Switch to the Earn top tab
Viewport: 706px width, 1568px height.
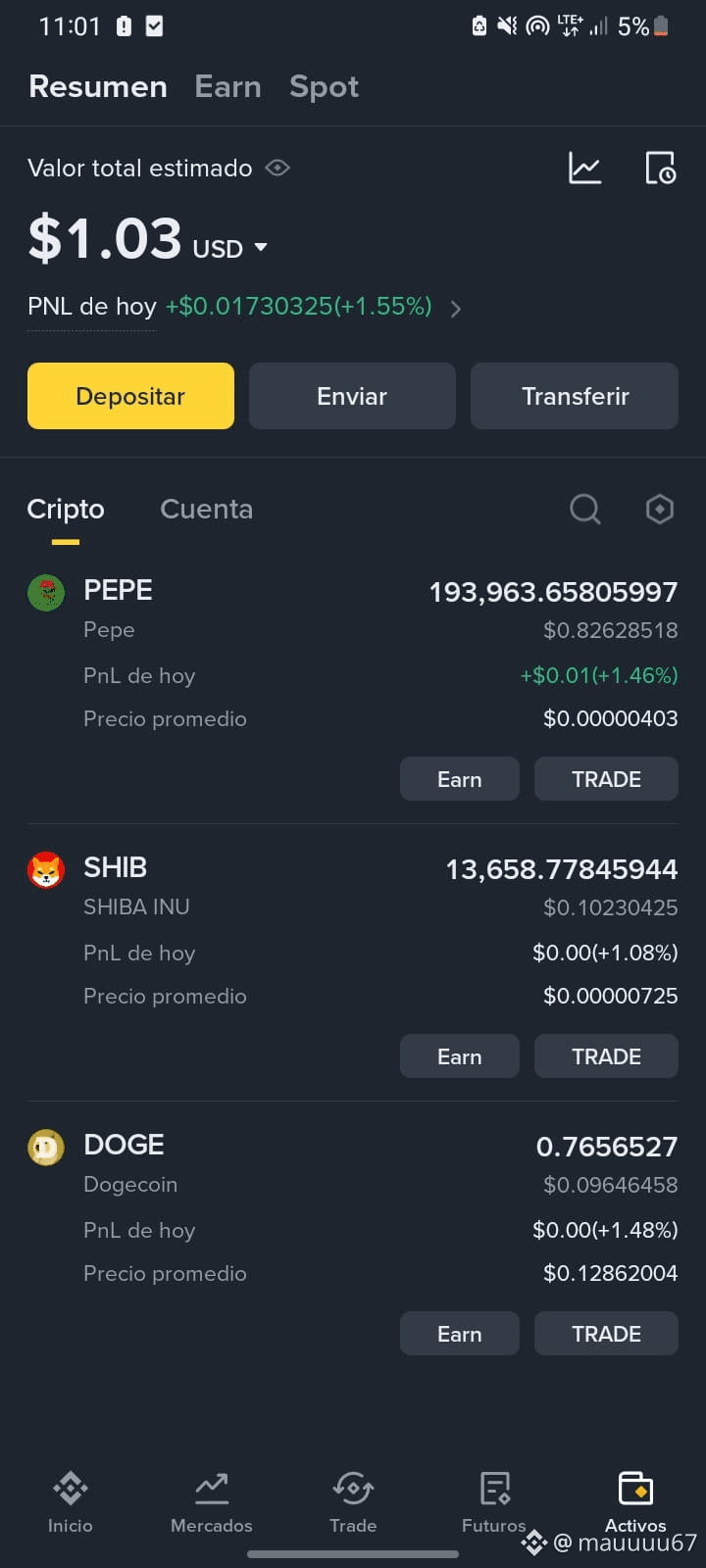pyautogui.click(x=228, y=86)
